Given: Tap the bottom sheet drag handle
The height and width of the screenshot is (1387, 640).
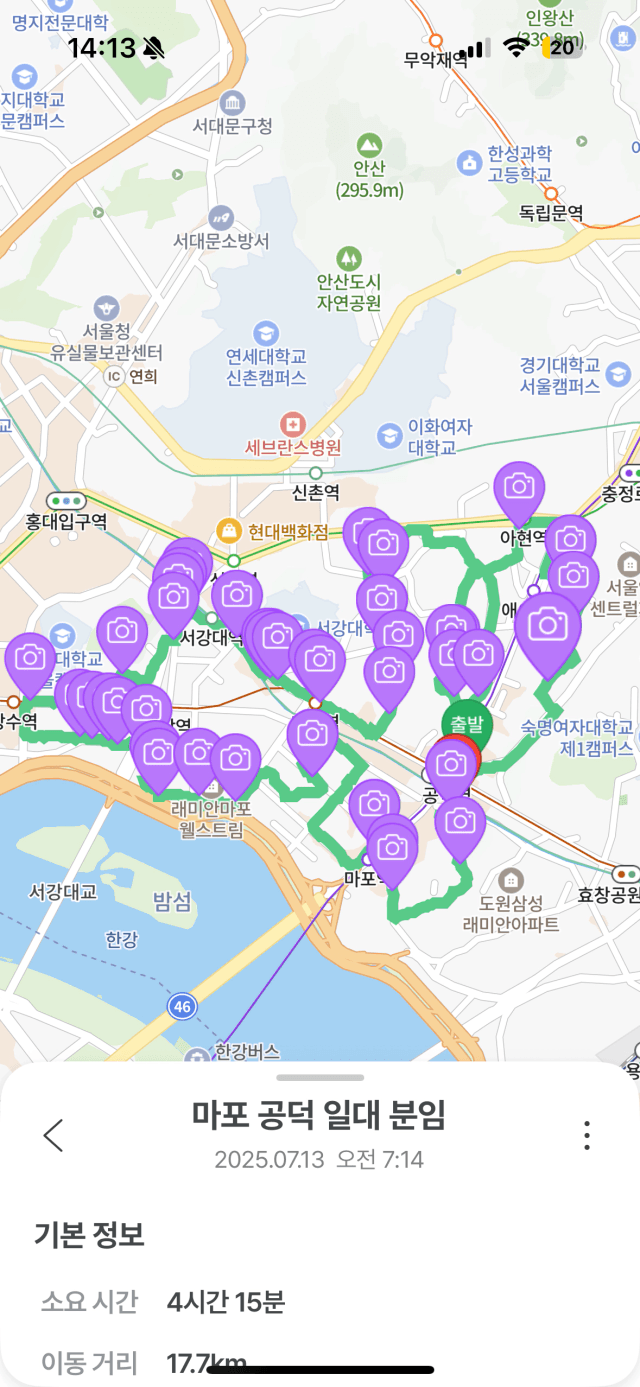Looking at the screenshot, I should pos(320,1077).
